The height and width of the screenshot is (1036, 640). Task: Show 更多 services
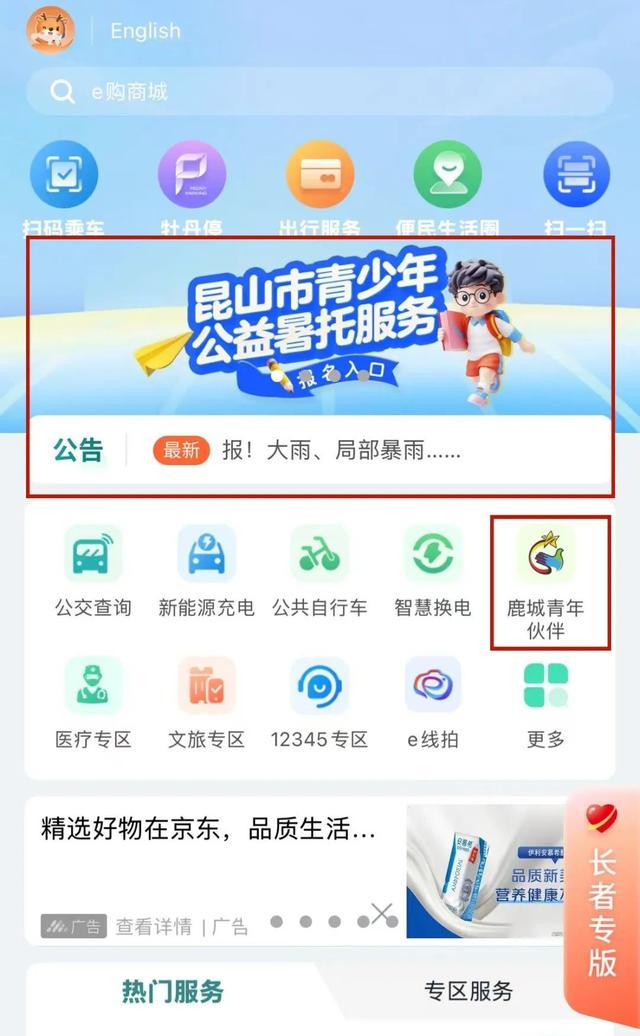(x=545, y=702)
